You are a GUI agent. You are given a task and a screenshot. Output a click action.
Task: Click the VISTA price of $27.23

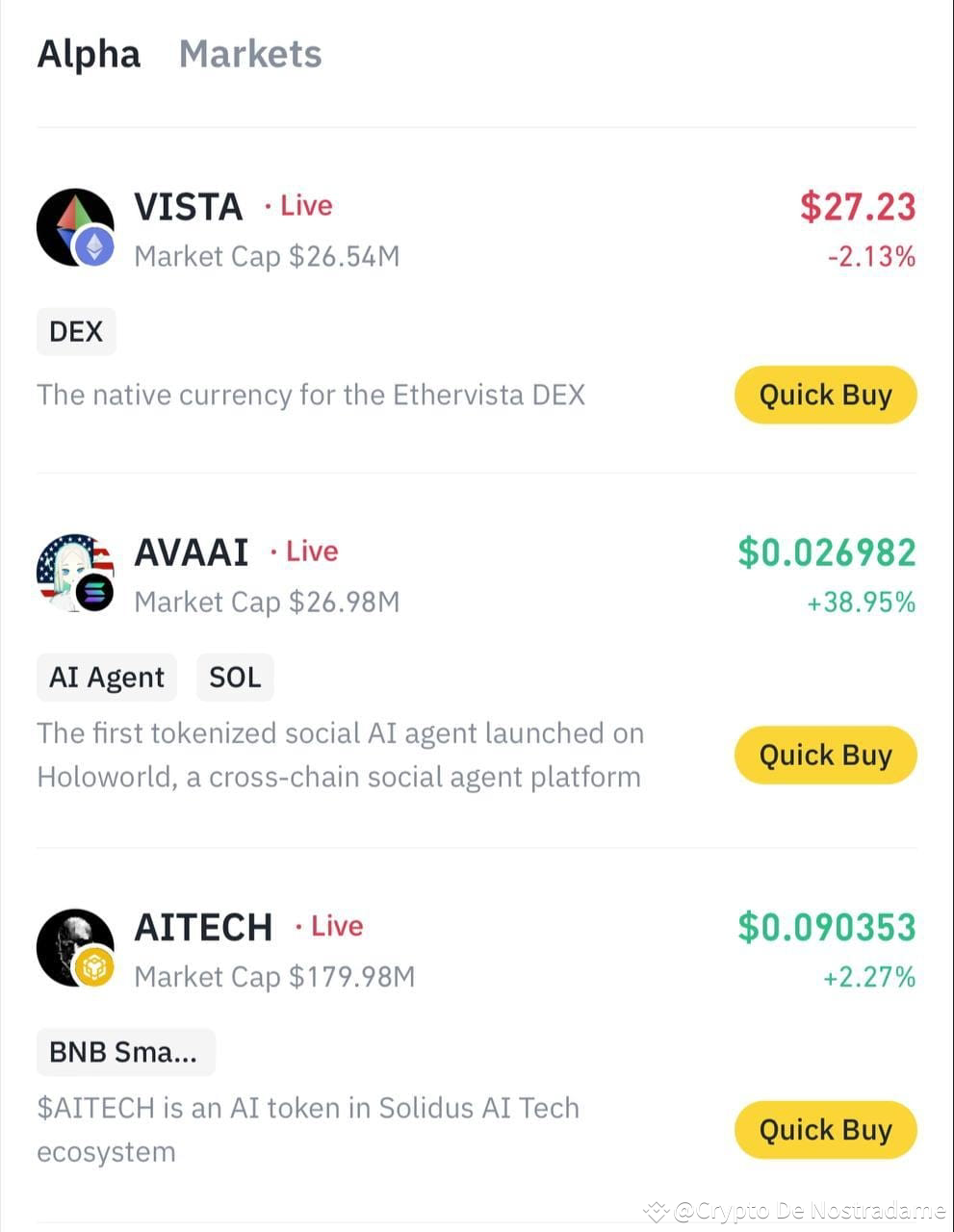tap(857, 206)
